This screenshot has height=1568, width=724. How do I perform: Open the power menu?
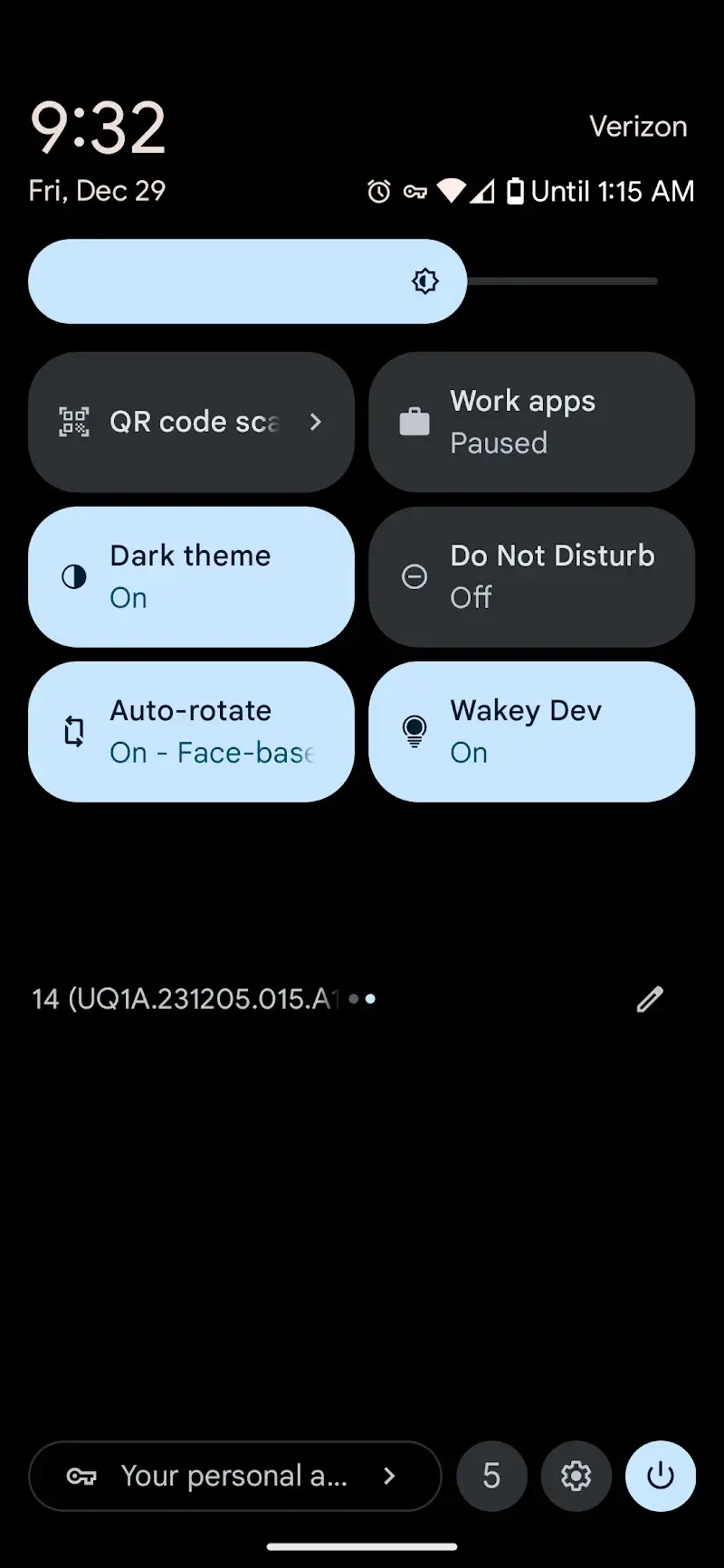[661, 1476]
